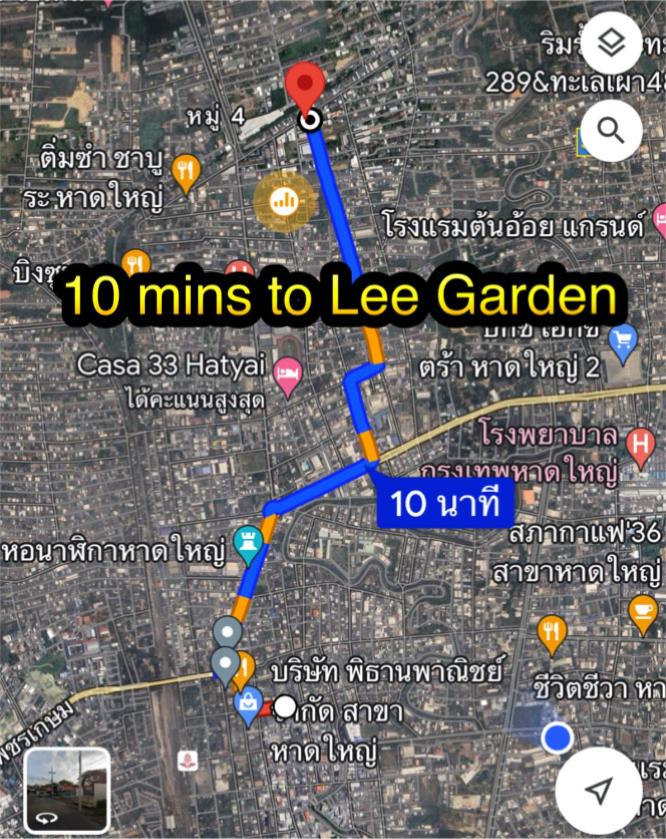Open the Street View preview thumbnail
Image resolution: width=666 pixels, height=839 pixels.
(67, 790)
